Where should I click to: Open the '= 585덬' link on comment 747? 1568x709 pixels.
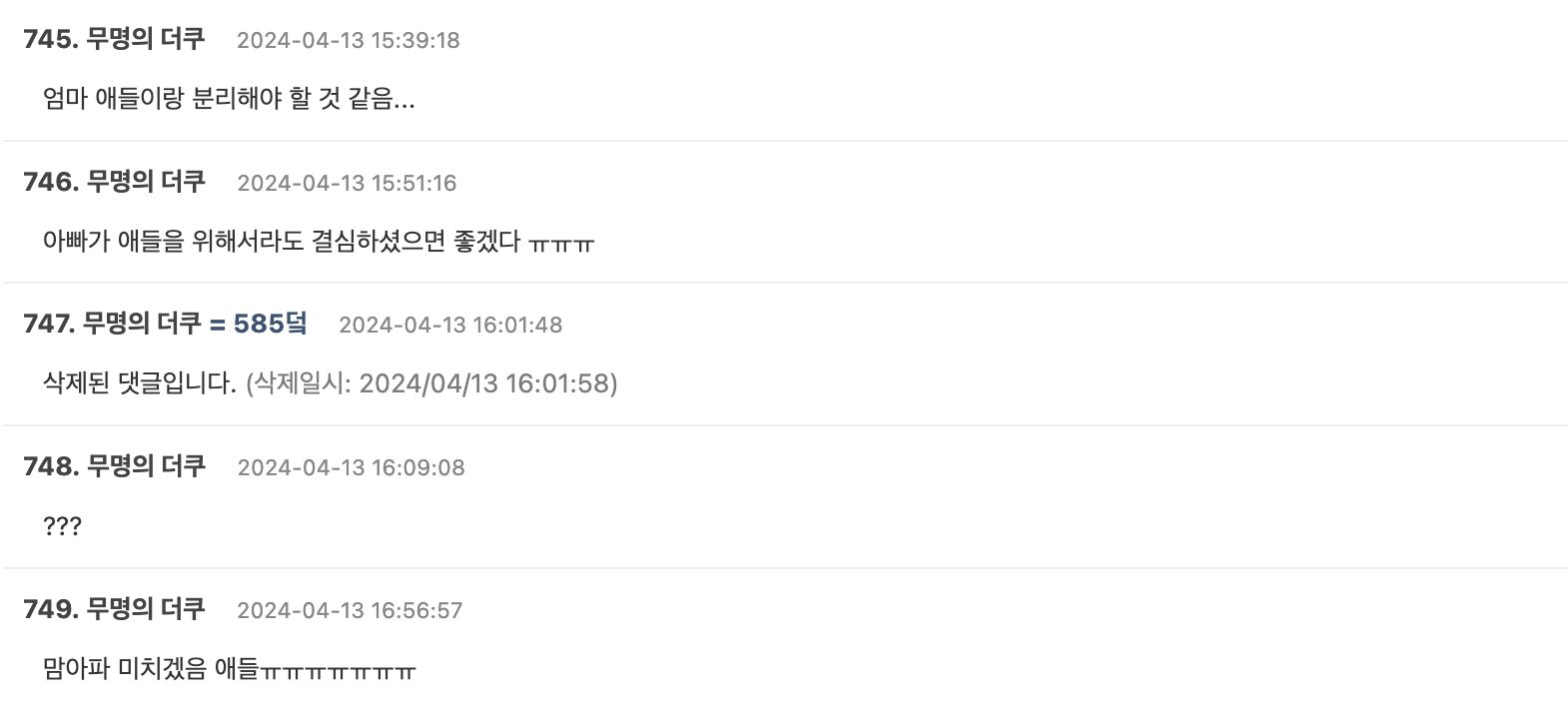click(259, 324)
